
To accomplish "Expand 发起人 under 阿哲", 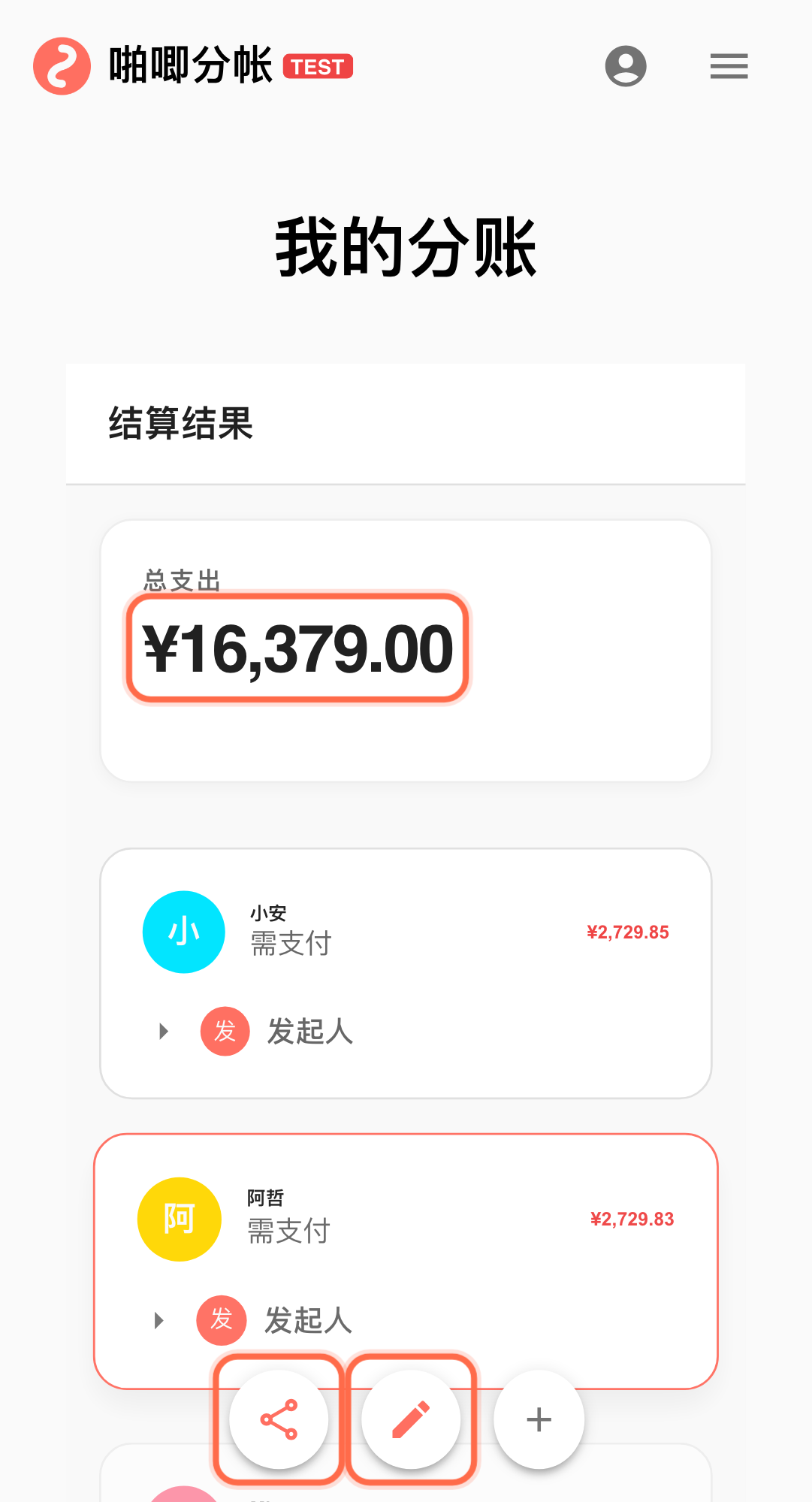I will pos(159,1320).
